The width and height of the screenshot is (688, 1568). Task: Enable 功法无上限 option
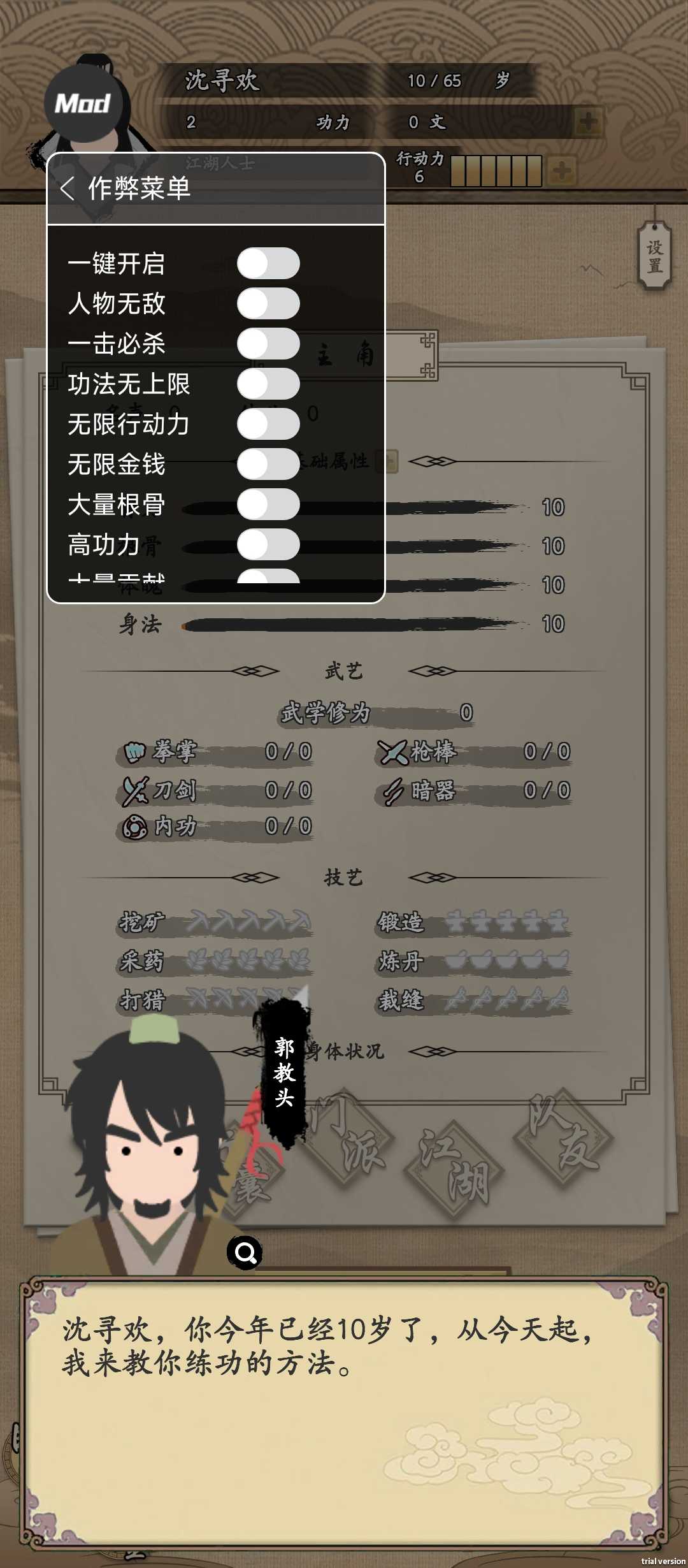click(268, 384)
